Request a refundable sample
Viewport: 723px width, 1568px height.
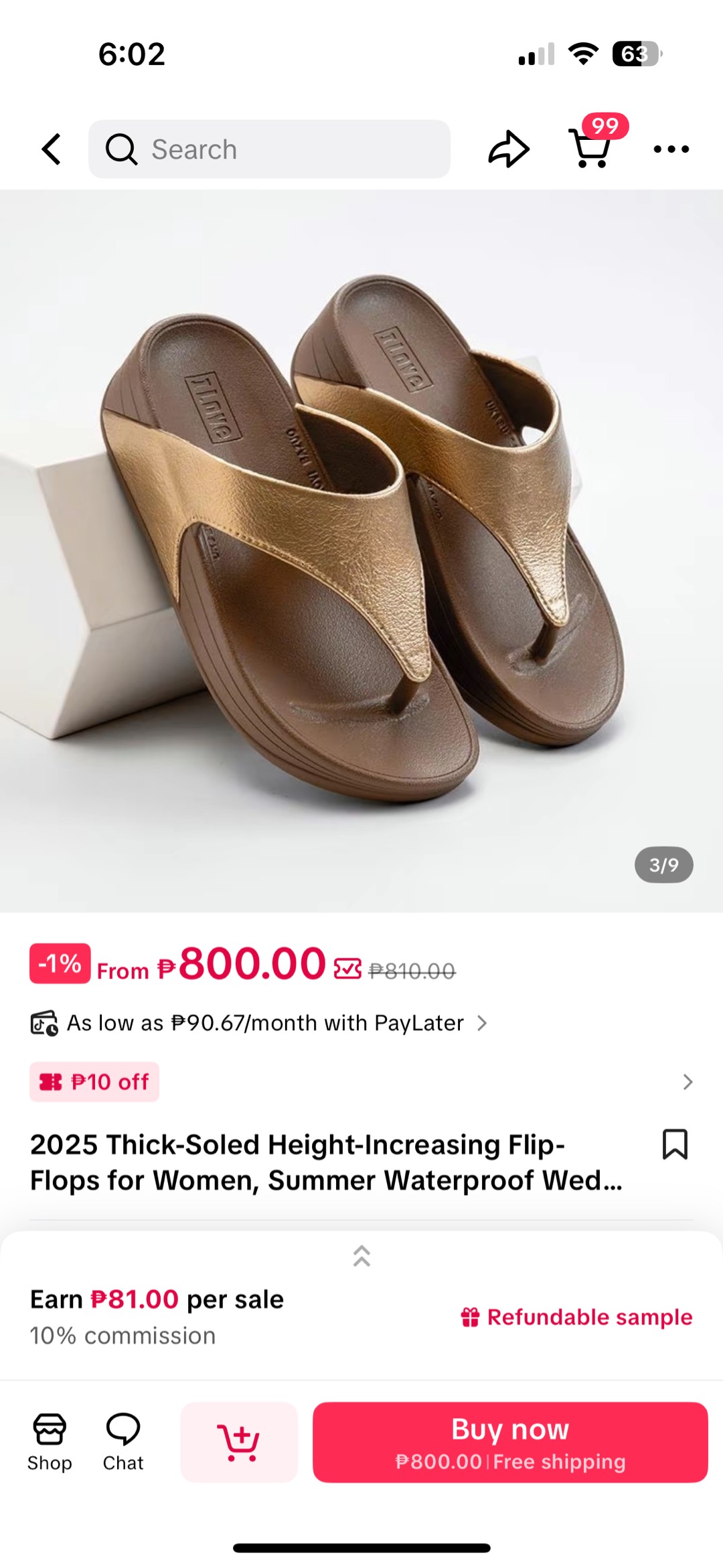tap(576, 1317)
